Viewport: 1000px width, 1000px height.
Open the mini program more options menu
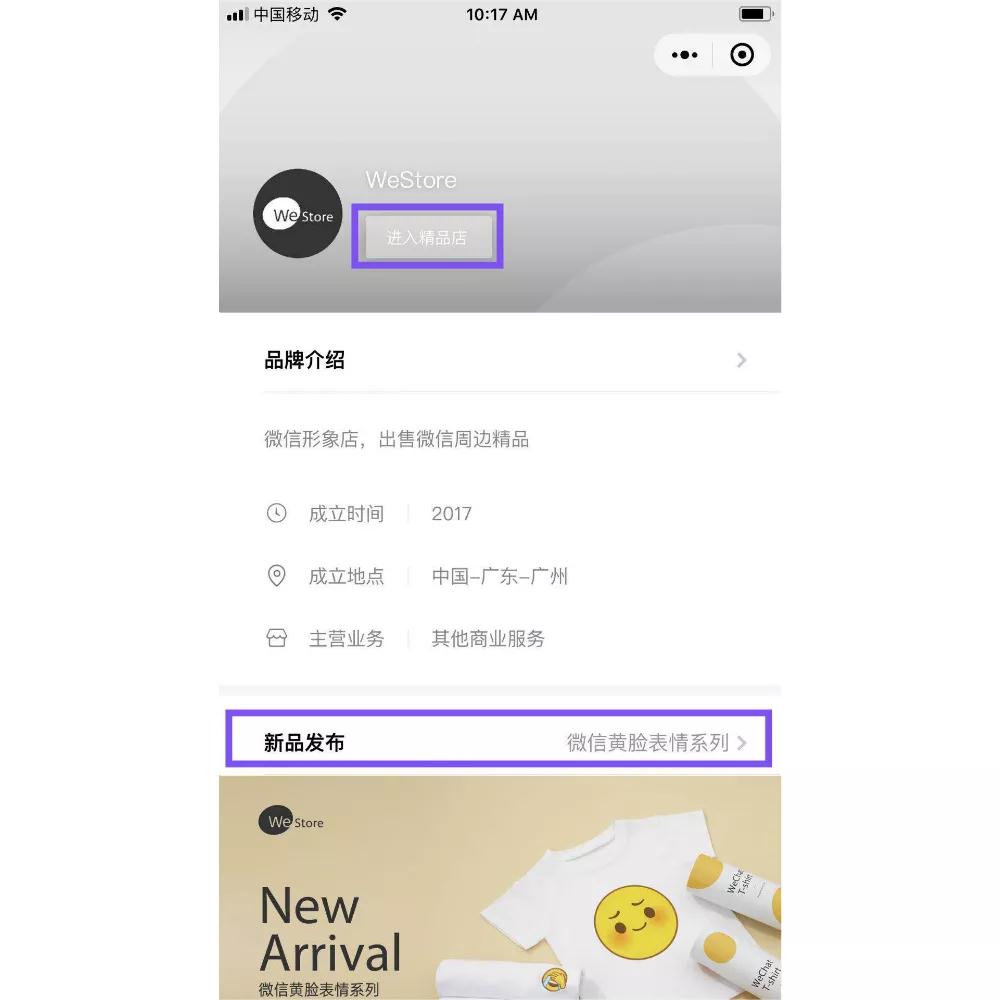tap(685, 55)
